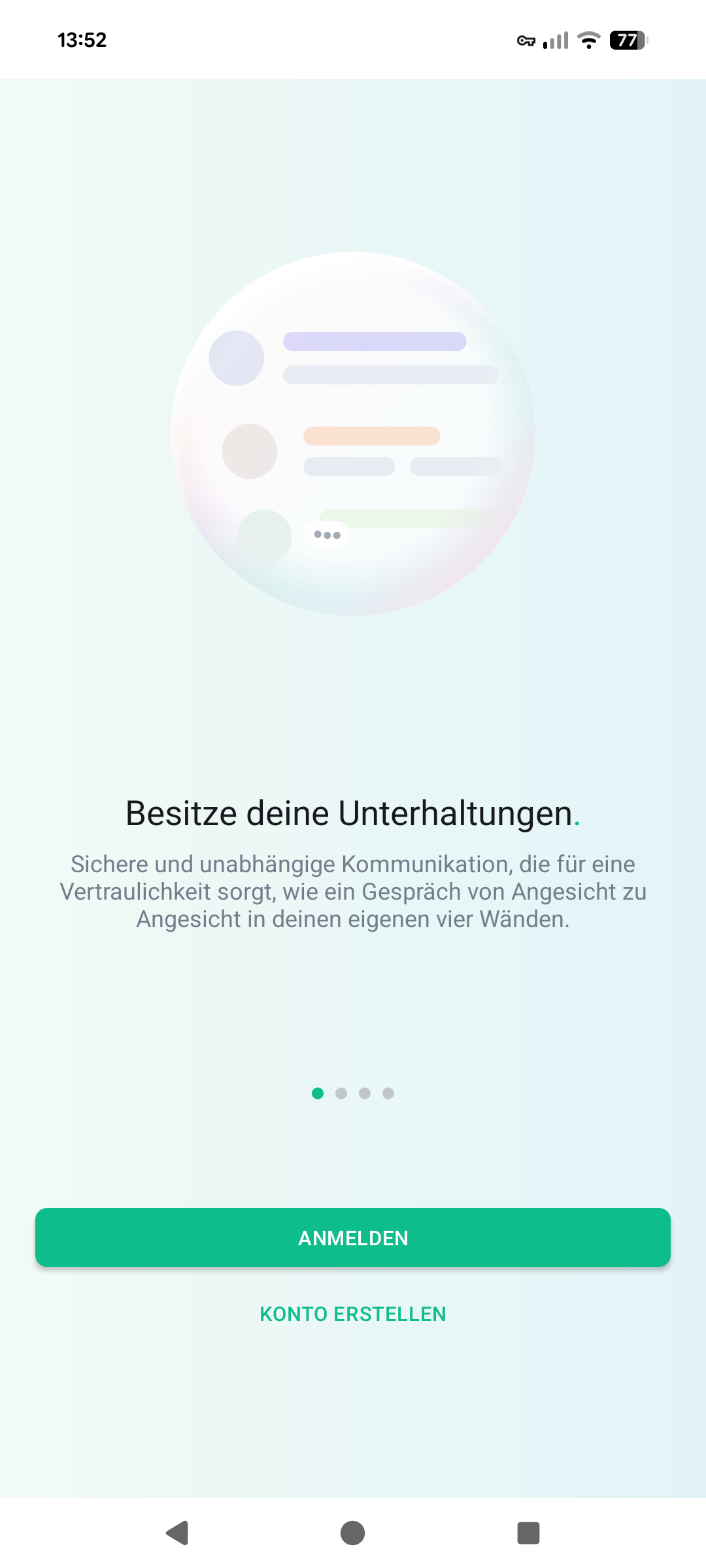Tap the ANMELDEN button
The width and height of the screenshot is (706, 1568).
click(x=353, y=1237)
